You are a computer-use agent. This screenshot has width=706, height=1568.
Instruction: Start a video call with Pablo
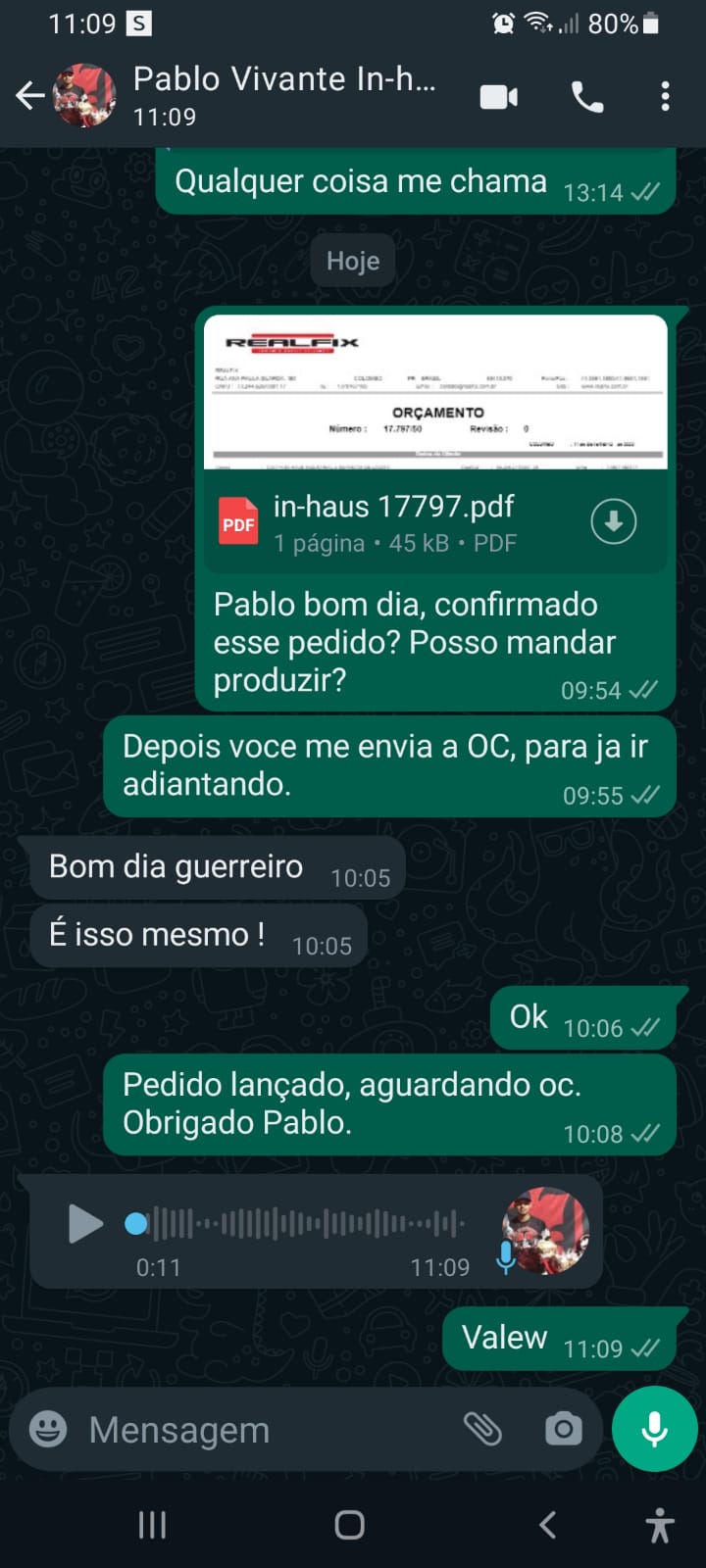coord(499,96)
